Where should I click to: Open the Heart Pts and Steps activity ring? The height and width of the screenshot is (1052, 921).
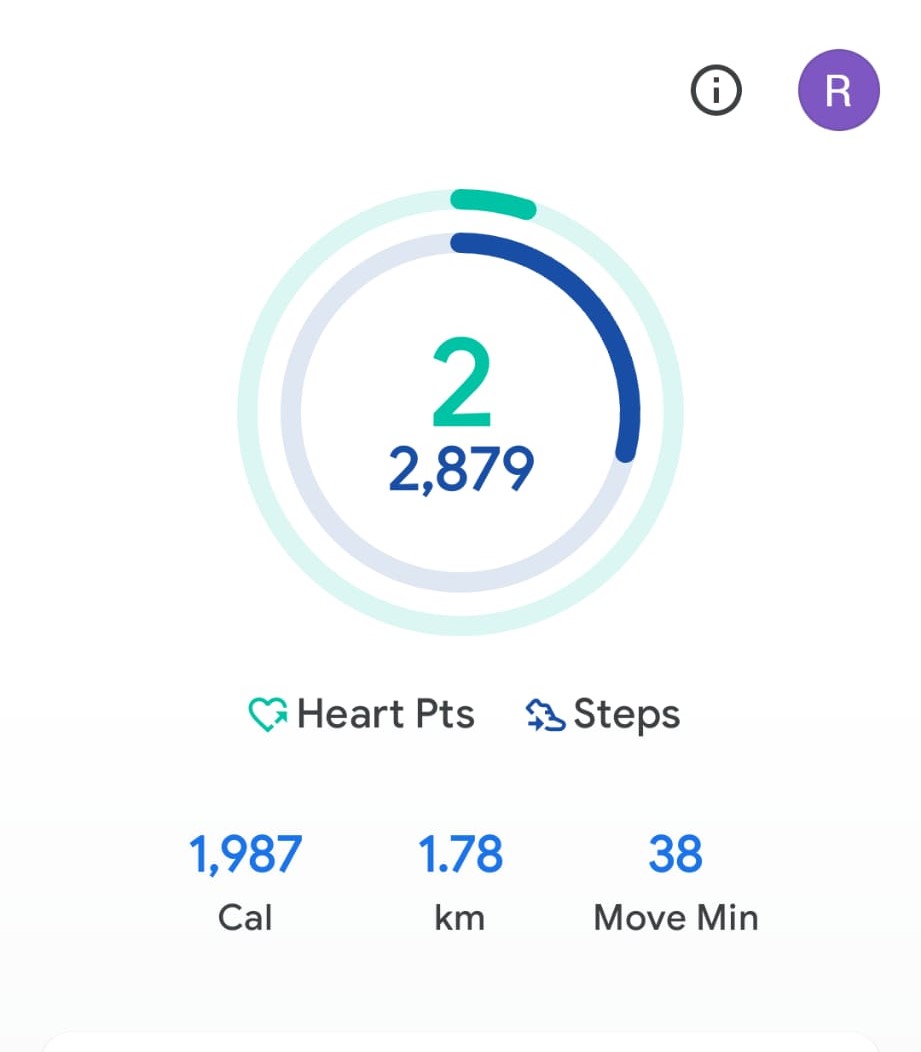pyautogui.click(x=460, y=412)
